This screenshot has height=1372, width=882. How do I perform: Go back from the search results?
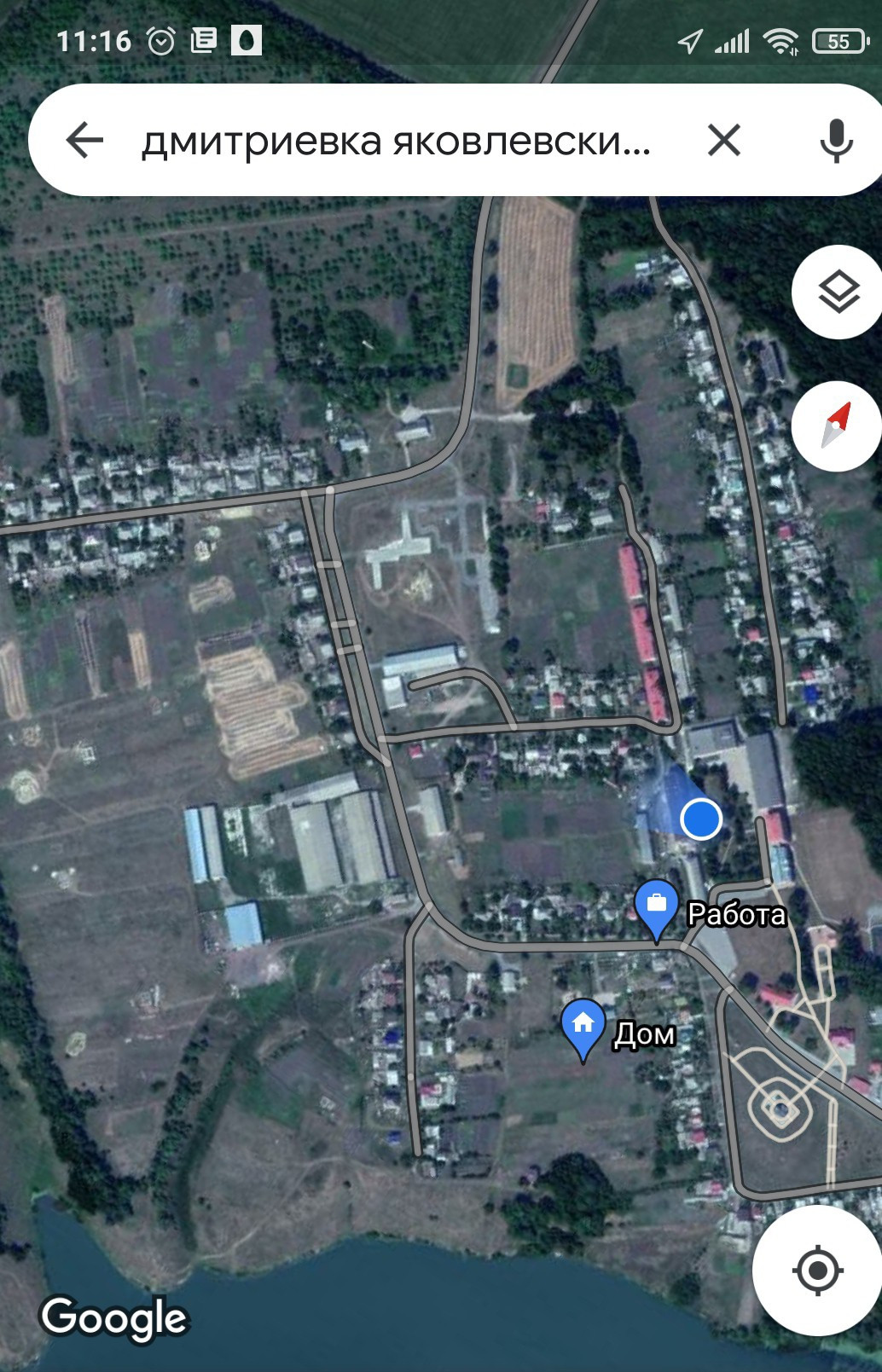tap(84, 140)
